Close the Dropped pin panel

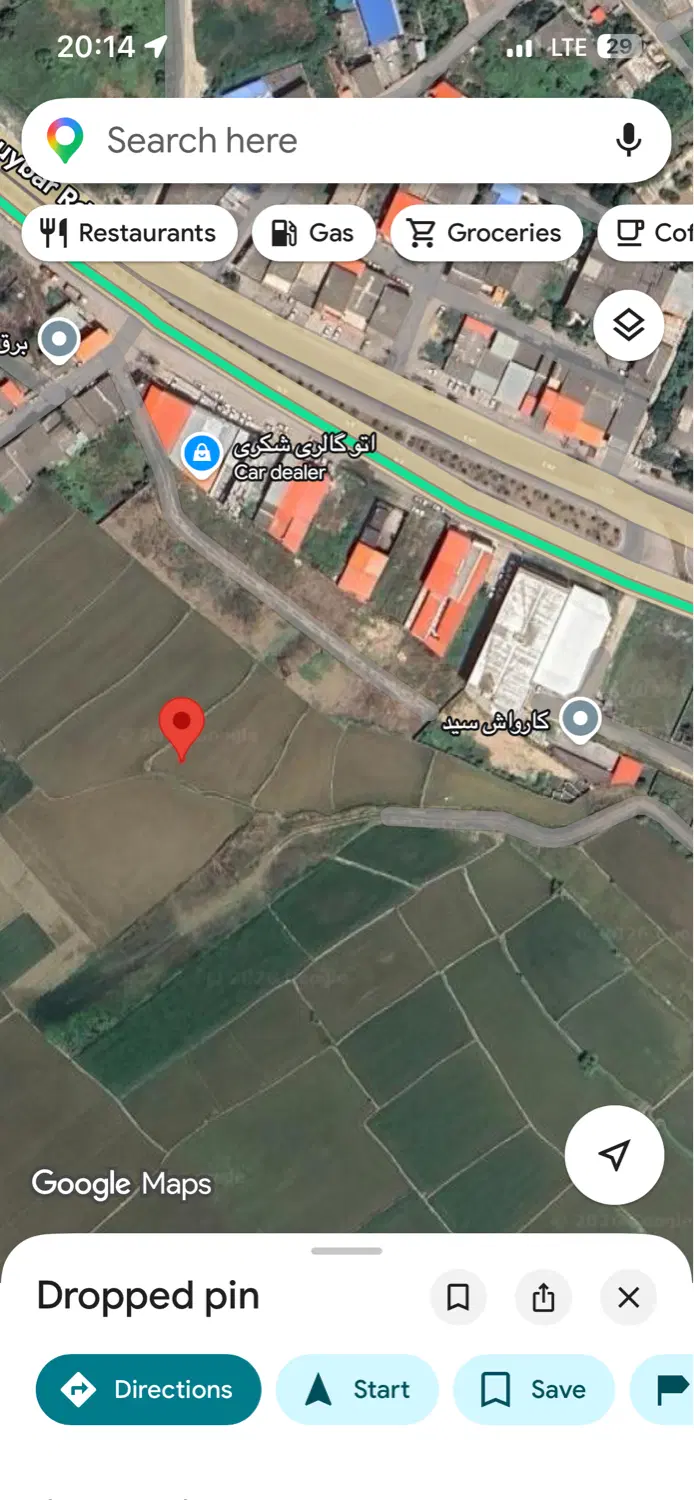(628, 1298)
